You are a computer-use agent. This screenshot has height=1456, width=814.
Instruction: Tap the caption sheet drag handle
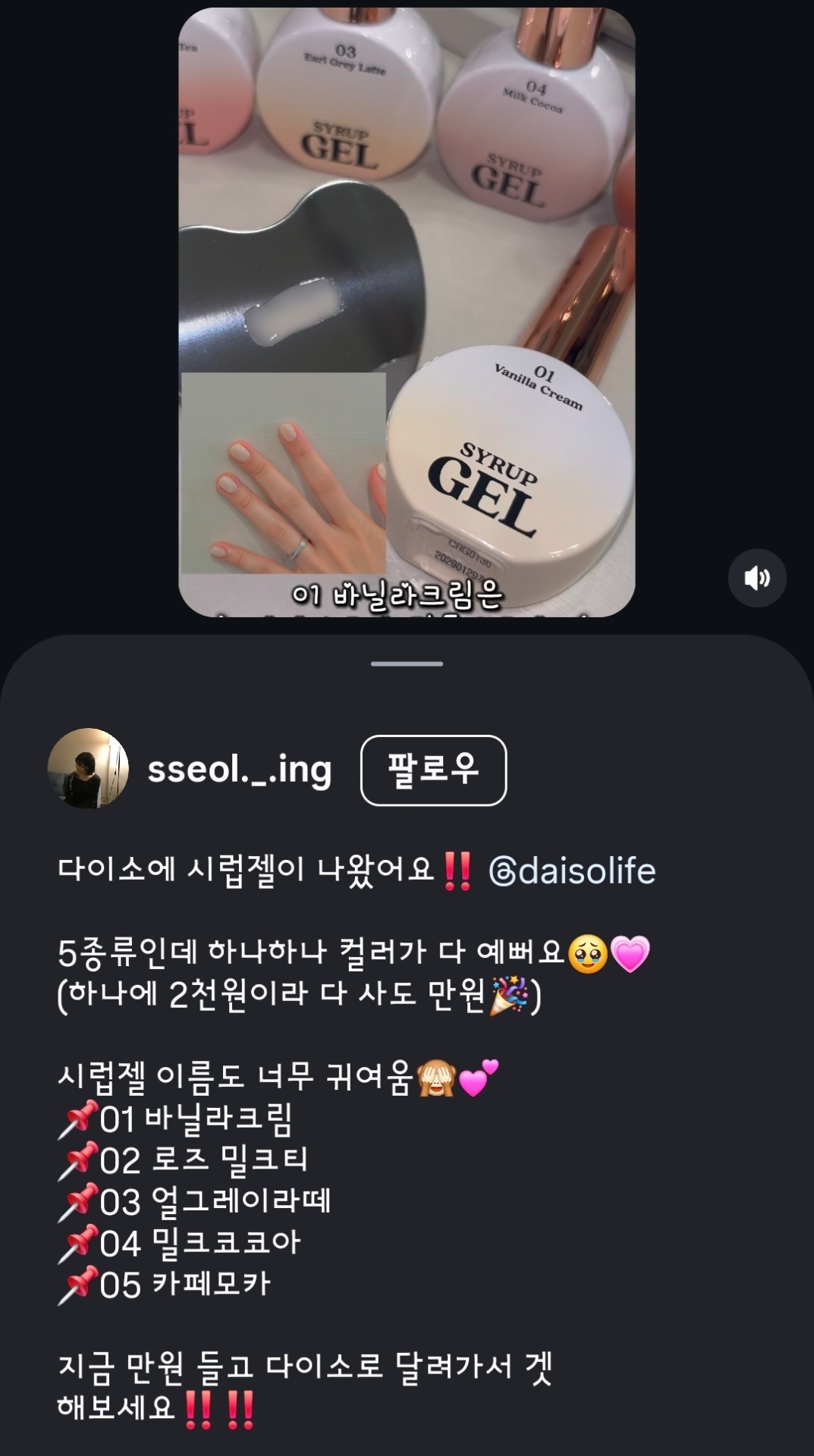pyautogui.click(x=407, y=664)
